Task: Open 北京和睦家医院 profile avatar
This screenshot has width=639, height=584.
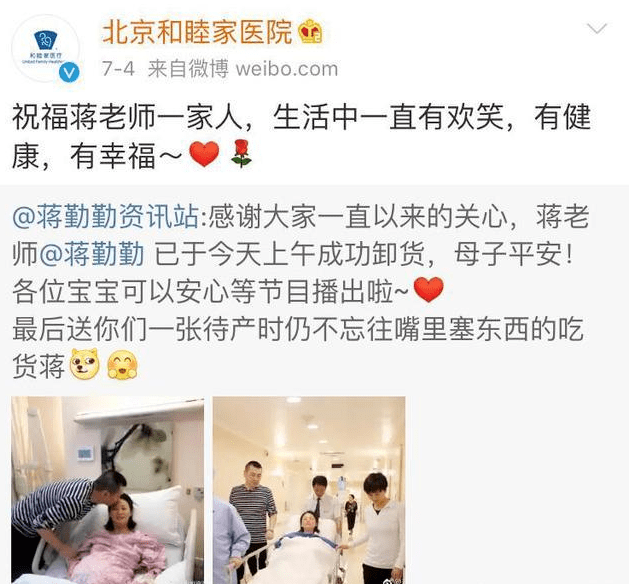Action: point(46,50)
